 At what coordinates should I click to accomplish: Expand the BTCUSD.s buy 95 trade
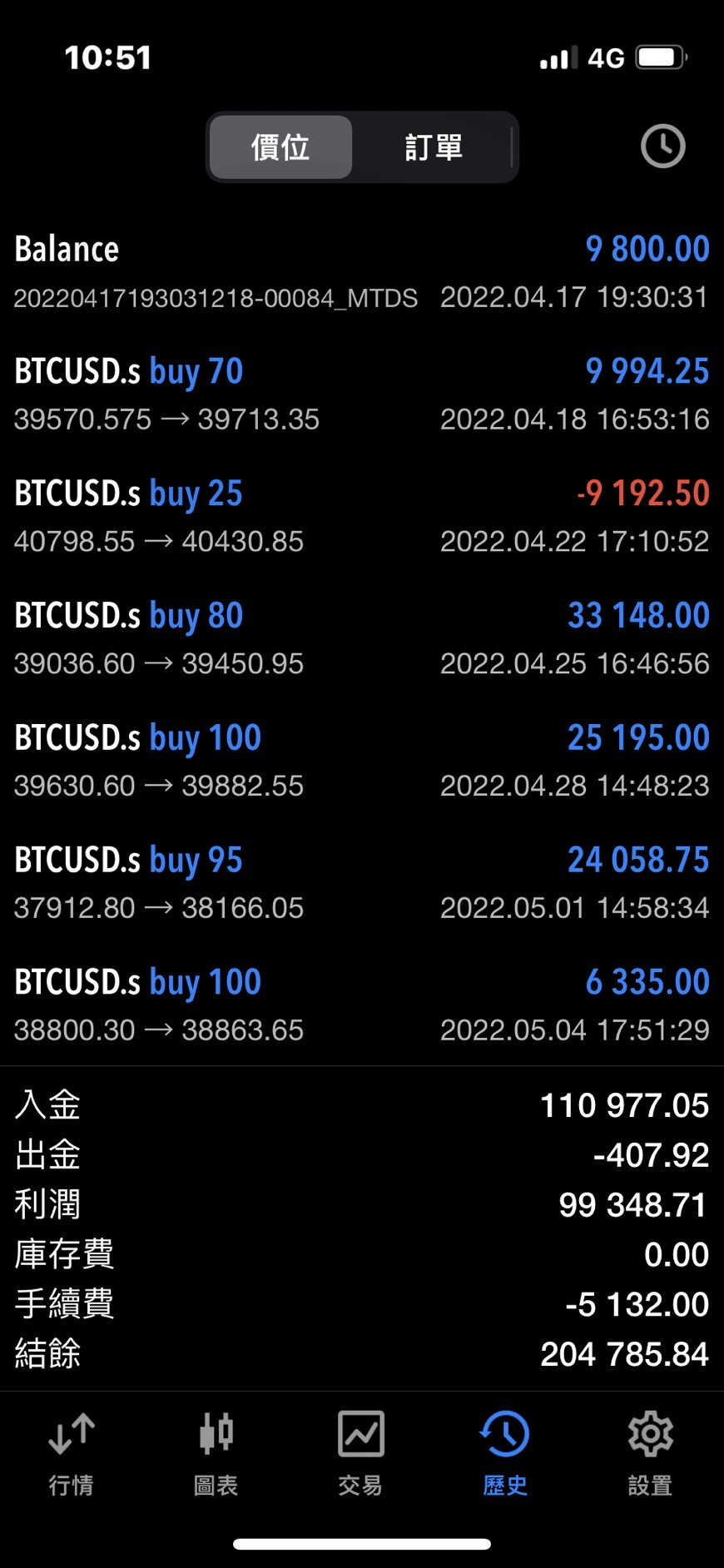coord(362,882)
